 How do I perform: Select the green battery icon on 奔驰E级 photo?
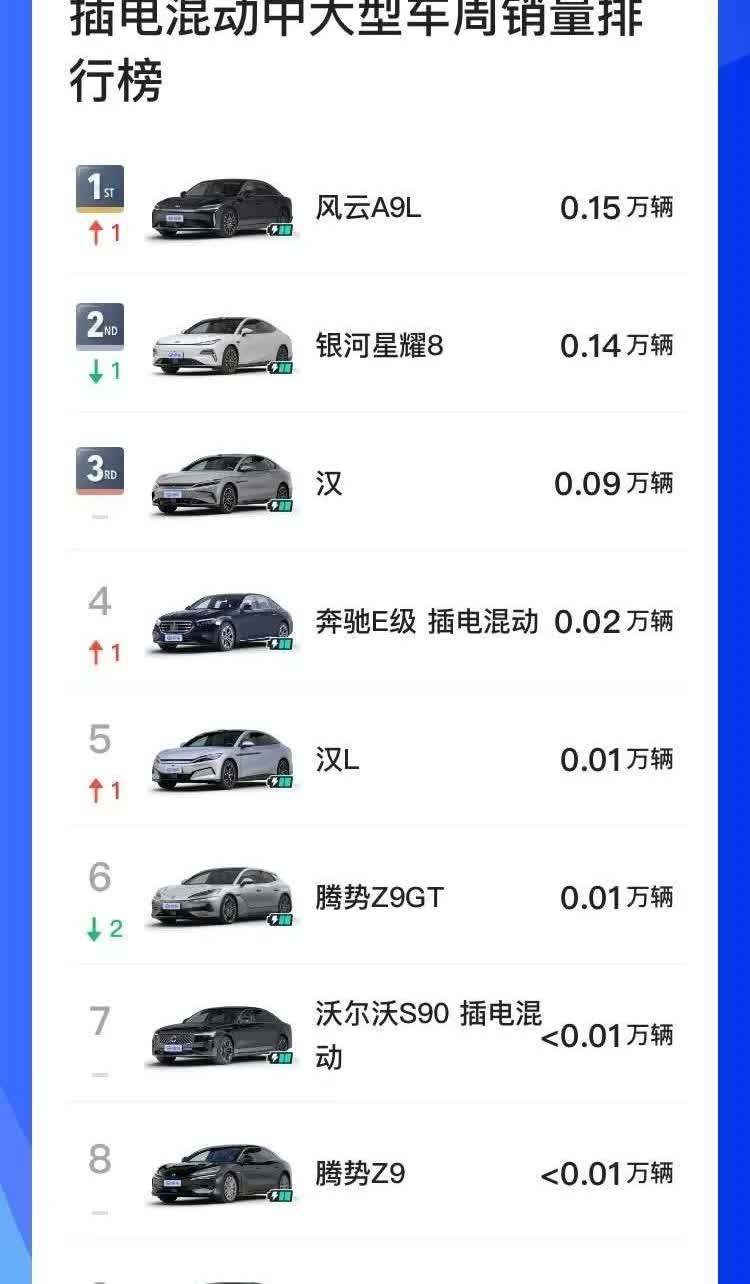coord(278,643)
